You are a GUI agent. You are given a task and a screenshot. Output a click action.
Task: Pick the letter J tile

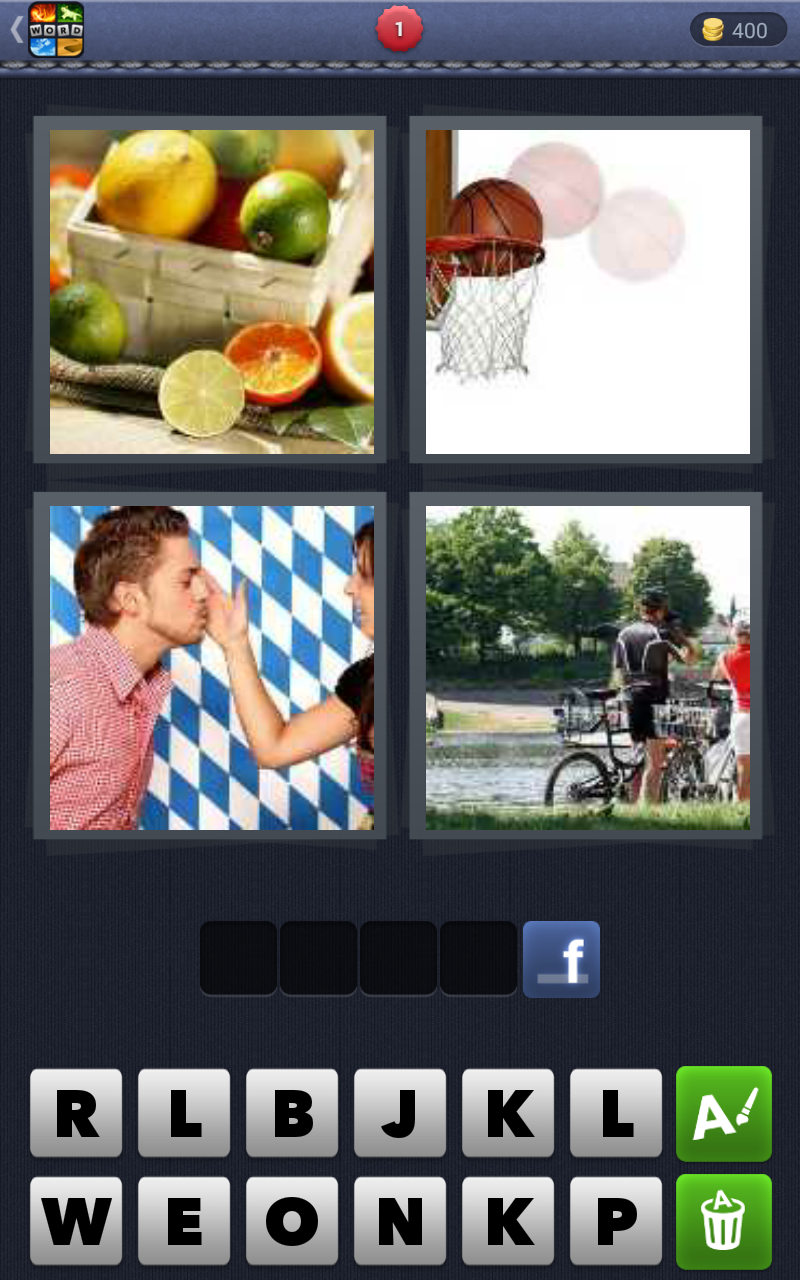pos(400,1113)
